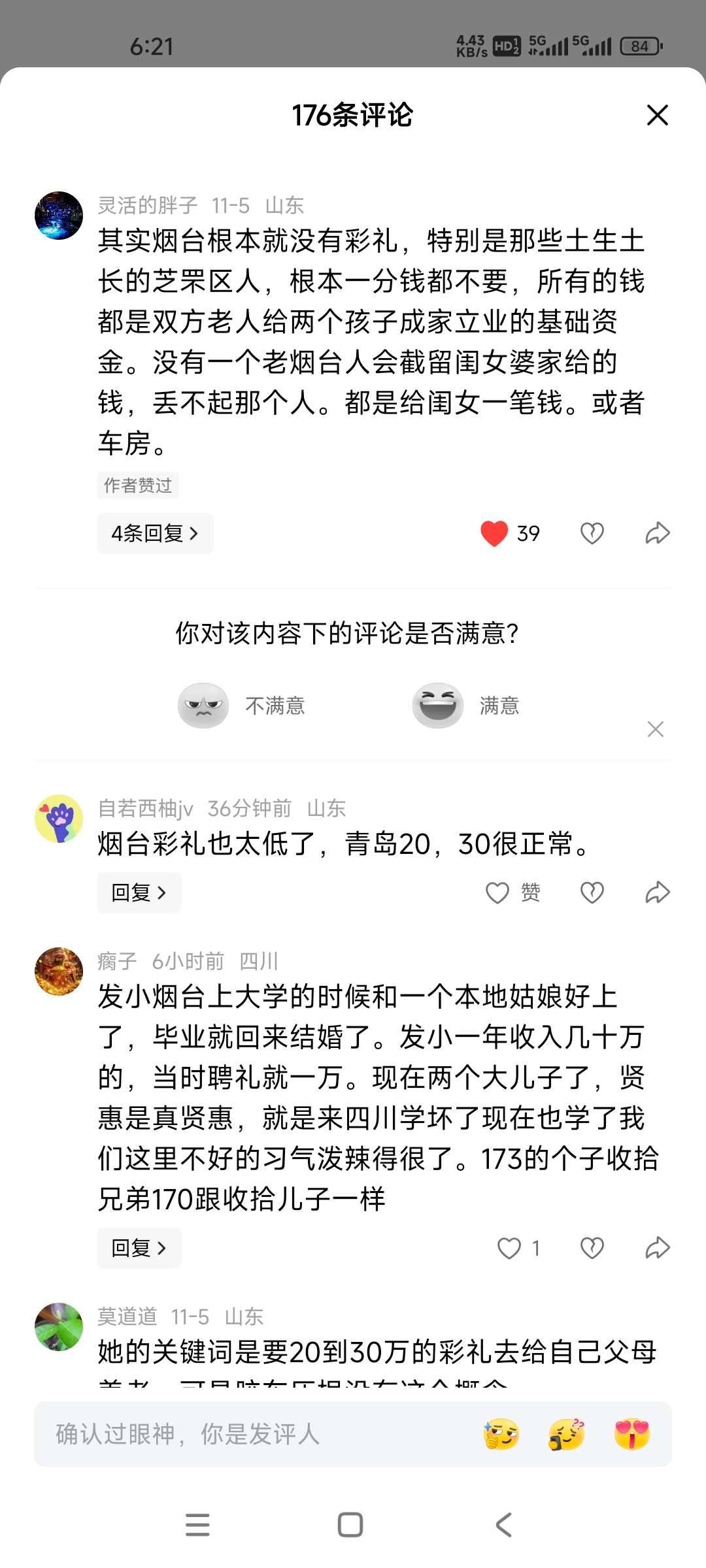This screenshot has width=706, height=1568.
Task: Dismiss the comment satisfaction survey
Action: tap(655, 729)
